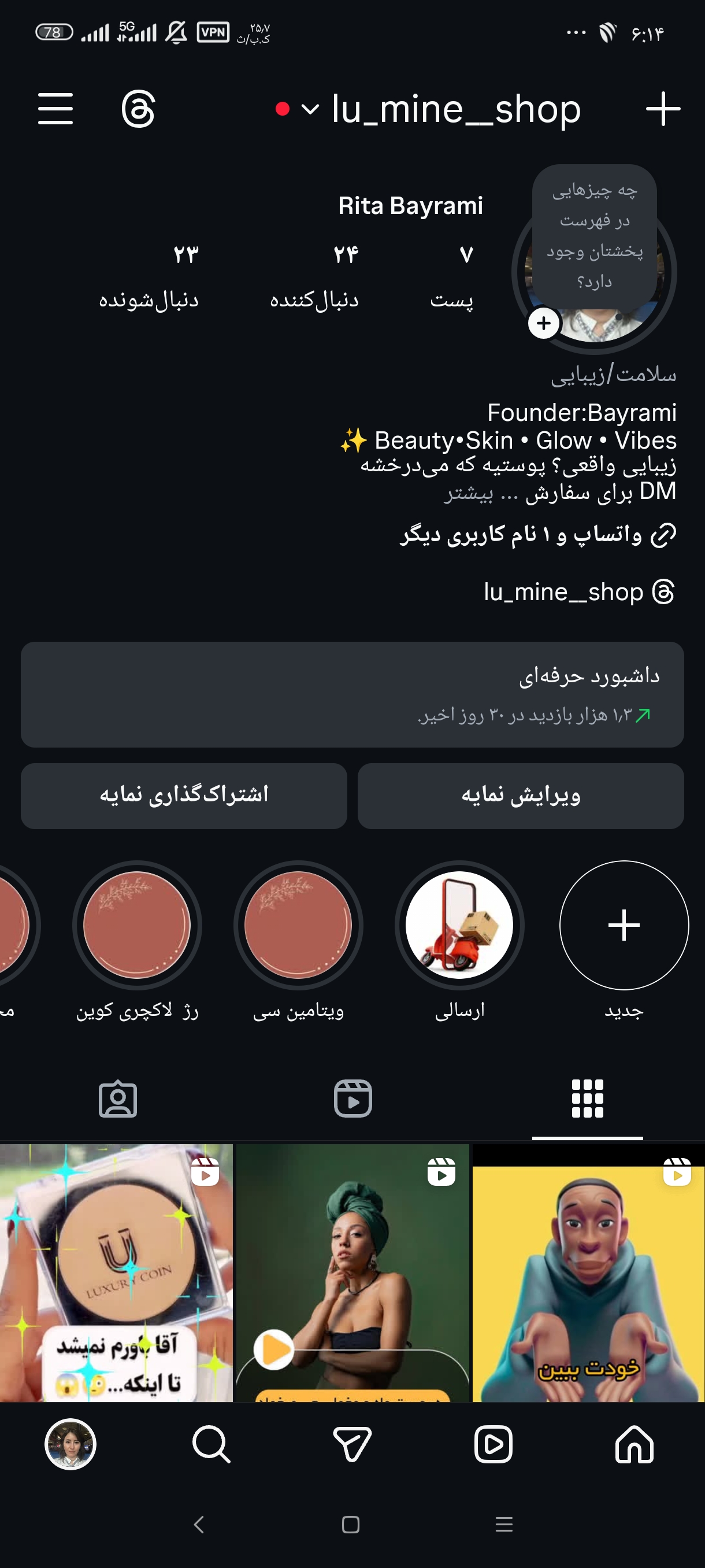Open the رژ لاکچری کوین highlight
Image resolution: width=705 pixels, height=1568 pixels.
[137, 925]
